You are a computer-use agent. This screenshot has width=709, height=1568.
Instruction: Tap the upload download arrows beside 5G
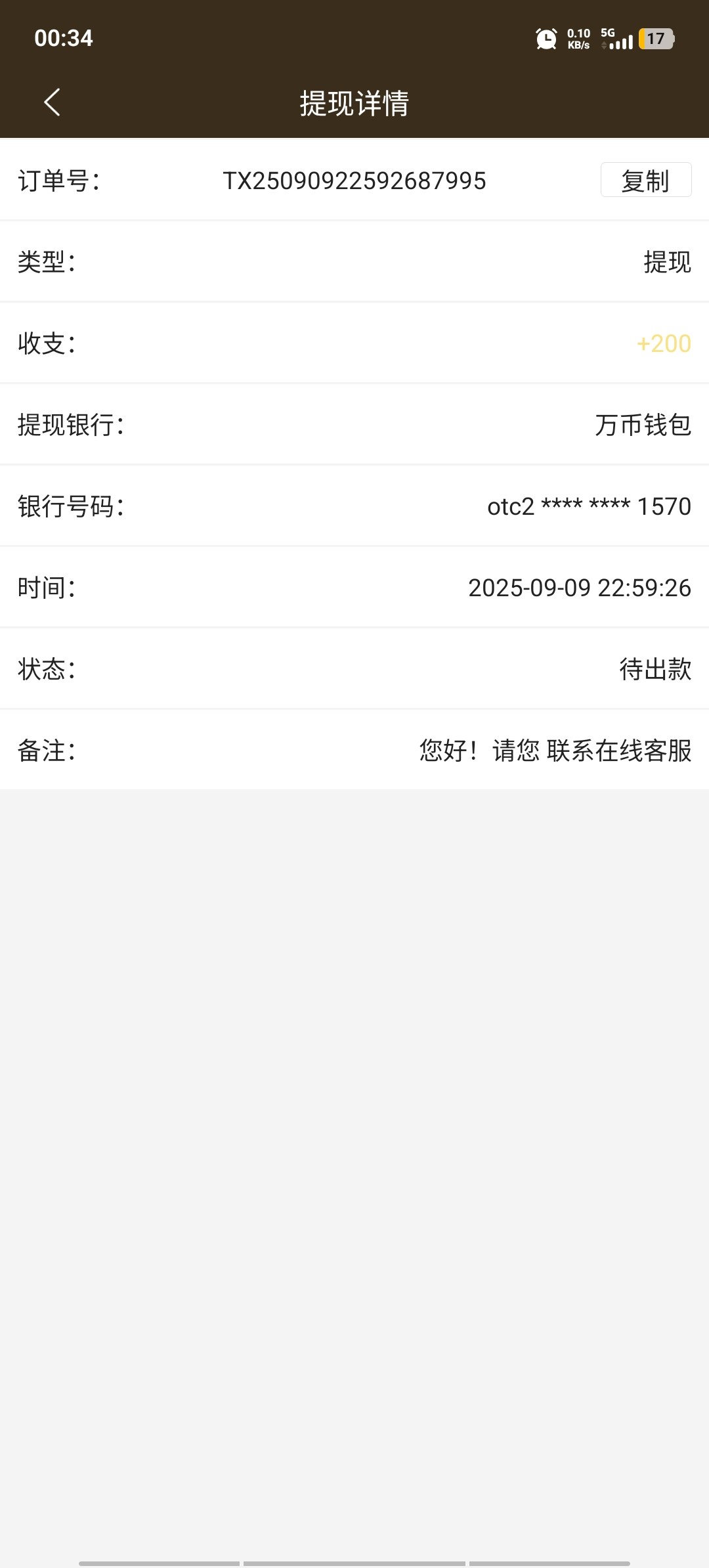coord(604,46)
